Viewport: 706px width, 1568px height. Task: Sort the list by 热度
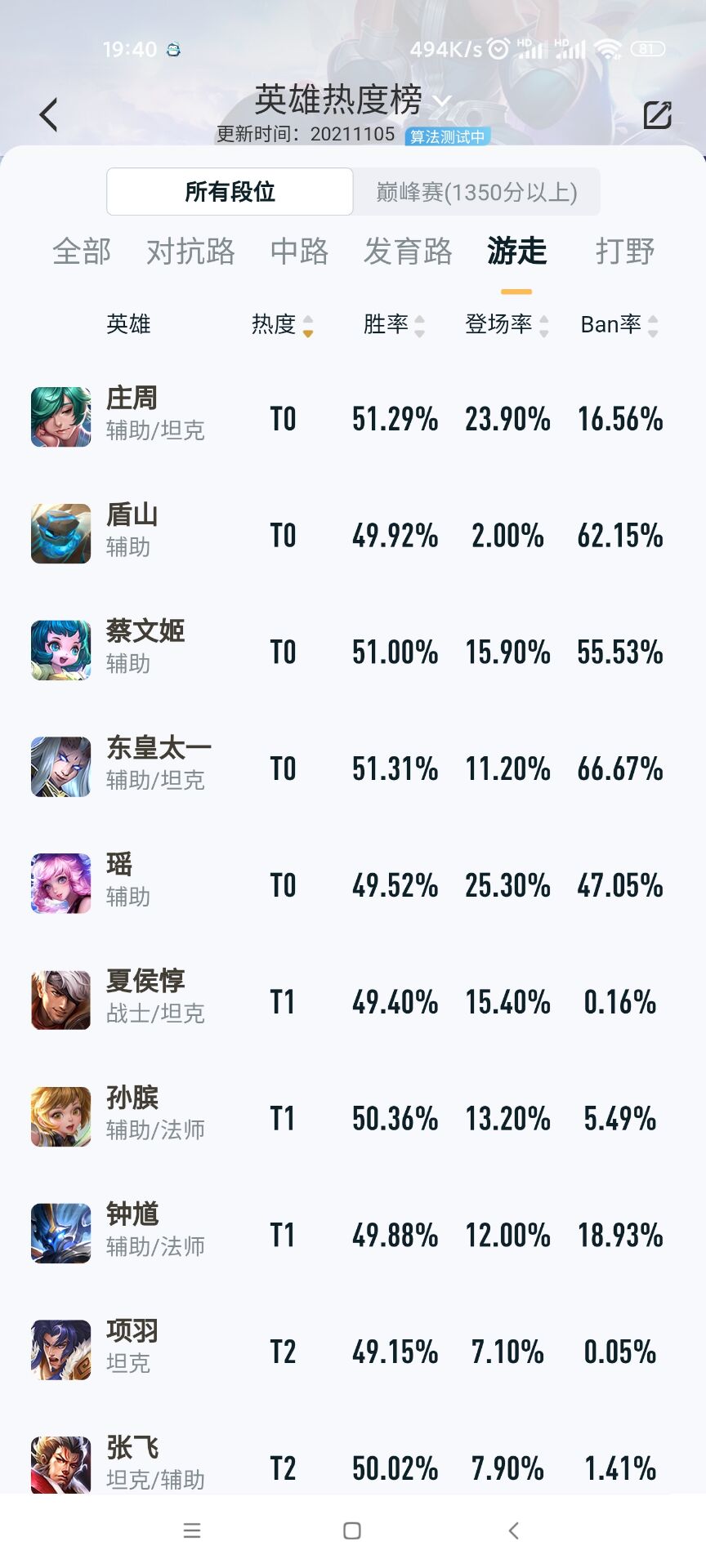pos(283,325)
